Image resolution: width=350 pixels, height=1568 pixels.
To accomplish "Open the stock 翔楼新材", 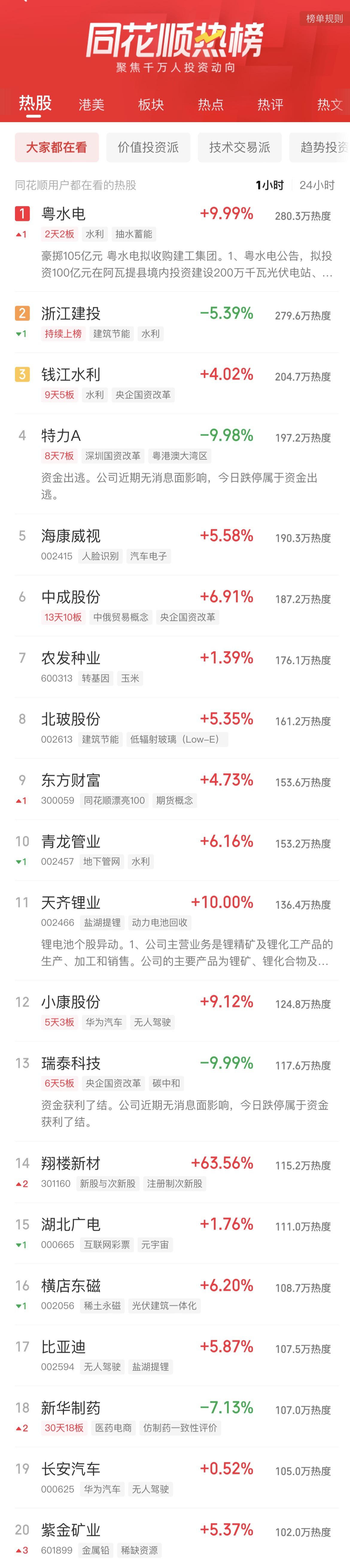I will pyautogui.click(x=71, y=1163).
